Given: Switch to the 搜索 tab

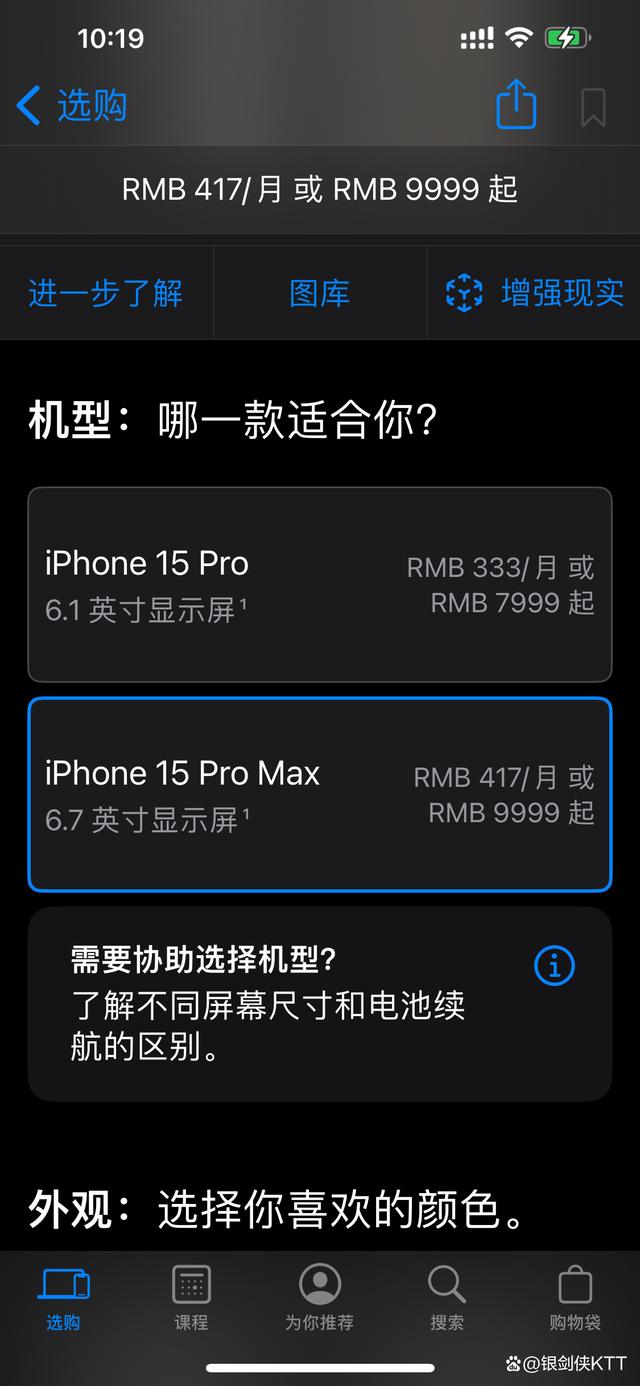Looking at the screenshot, I should click(x=447, y=1297).
